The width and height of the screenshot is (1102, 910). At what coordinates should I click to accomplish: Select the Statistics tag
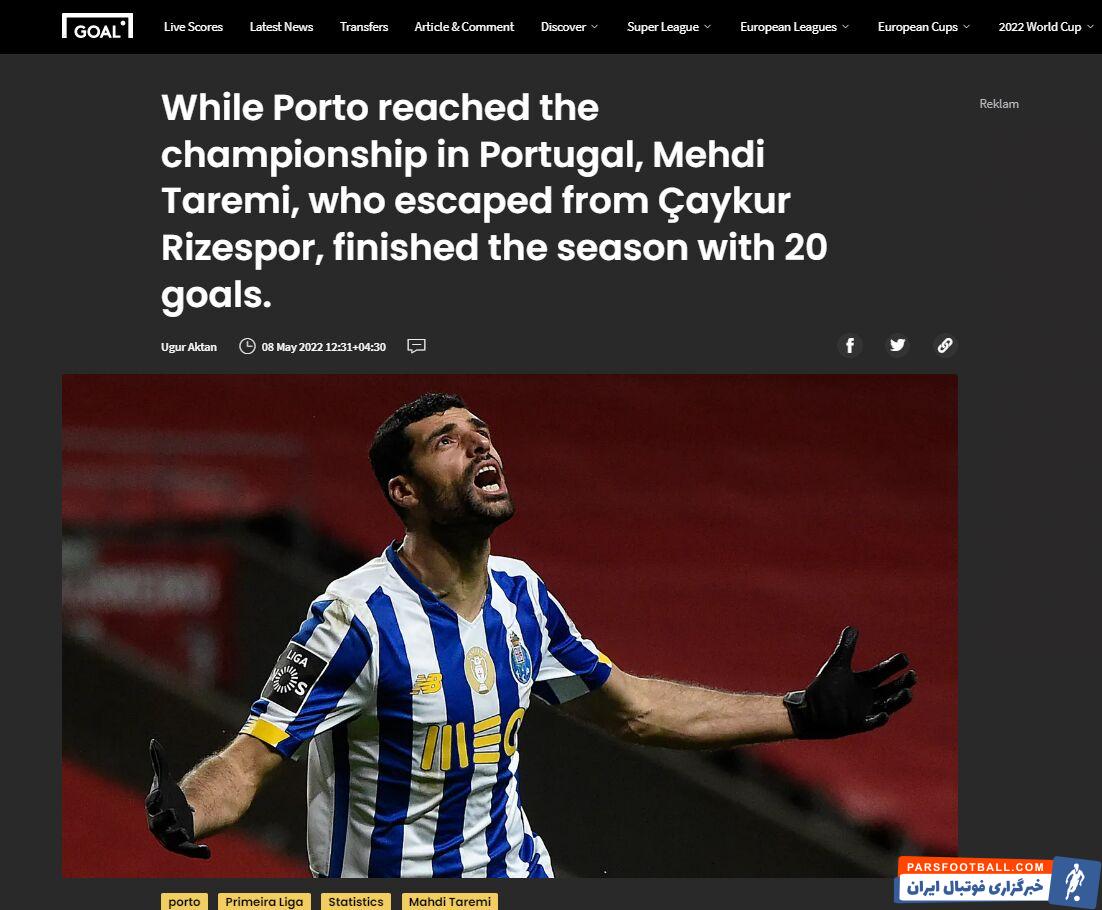[356, 901]
